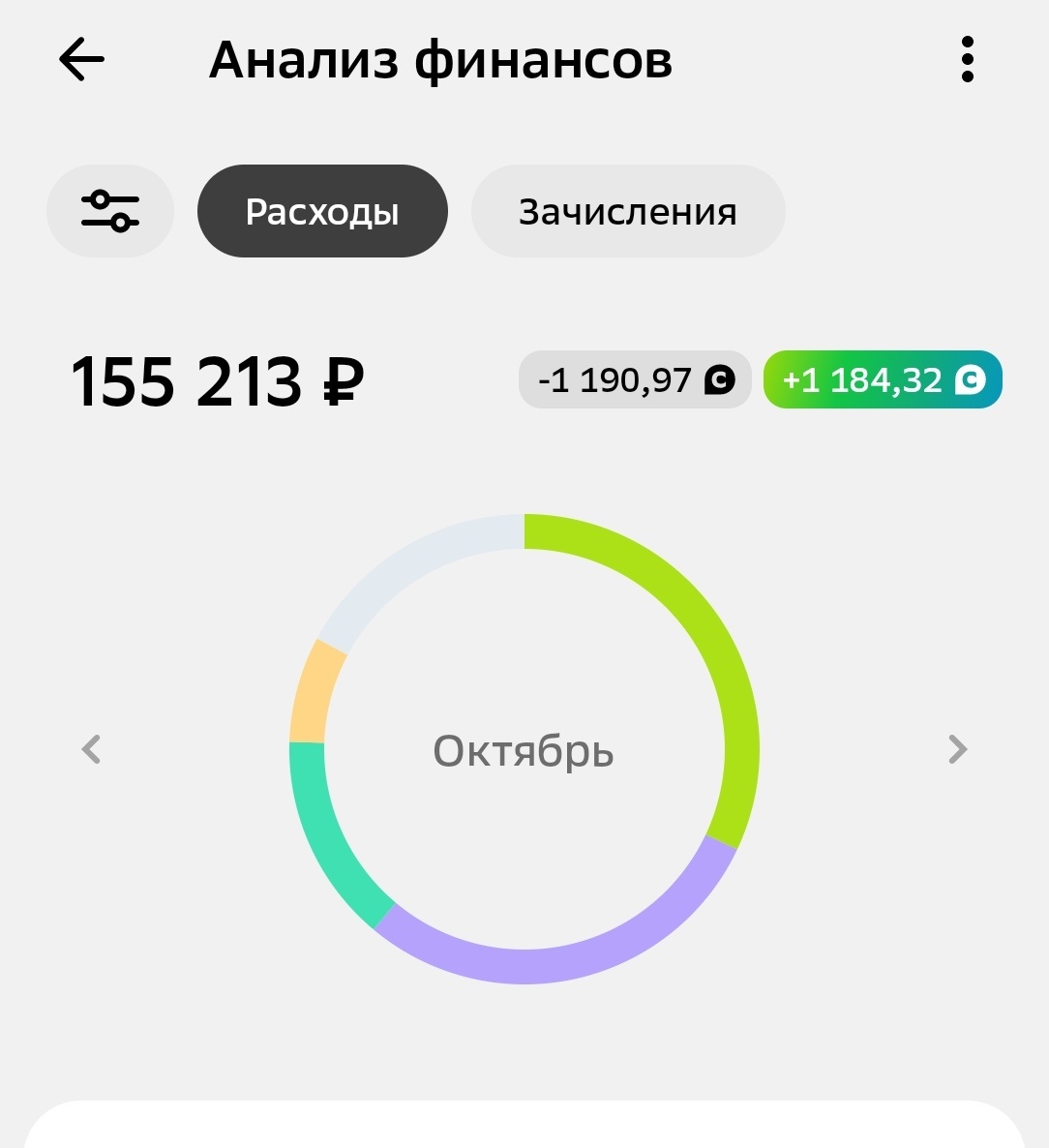This screenshot has height=1148, width=1049.
Task: Go to previous month with the left chevron
Action: pos(92,748)
